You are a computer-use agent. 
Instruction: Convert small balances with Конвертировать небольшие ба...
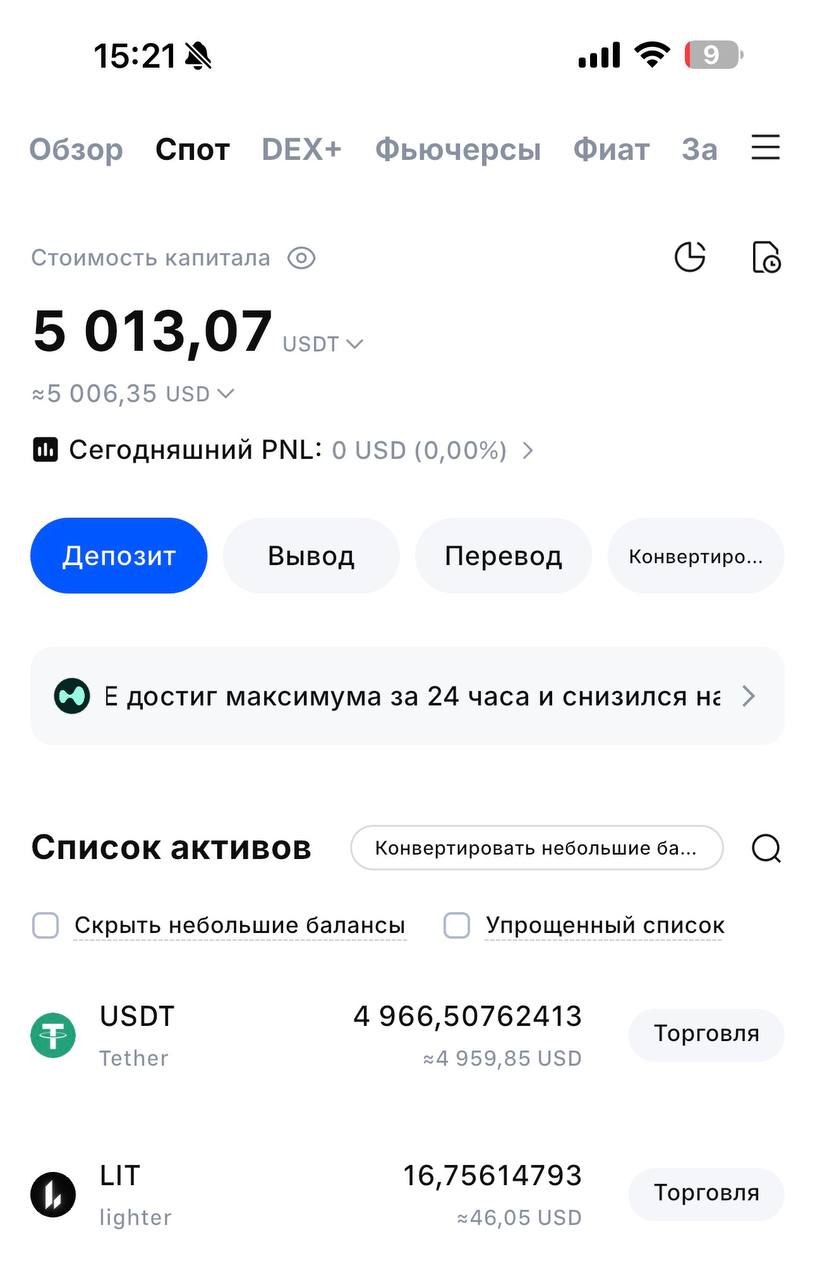click(536, 848)
